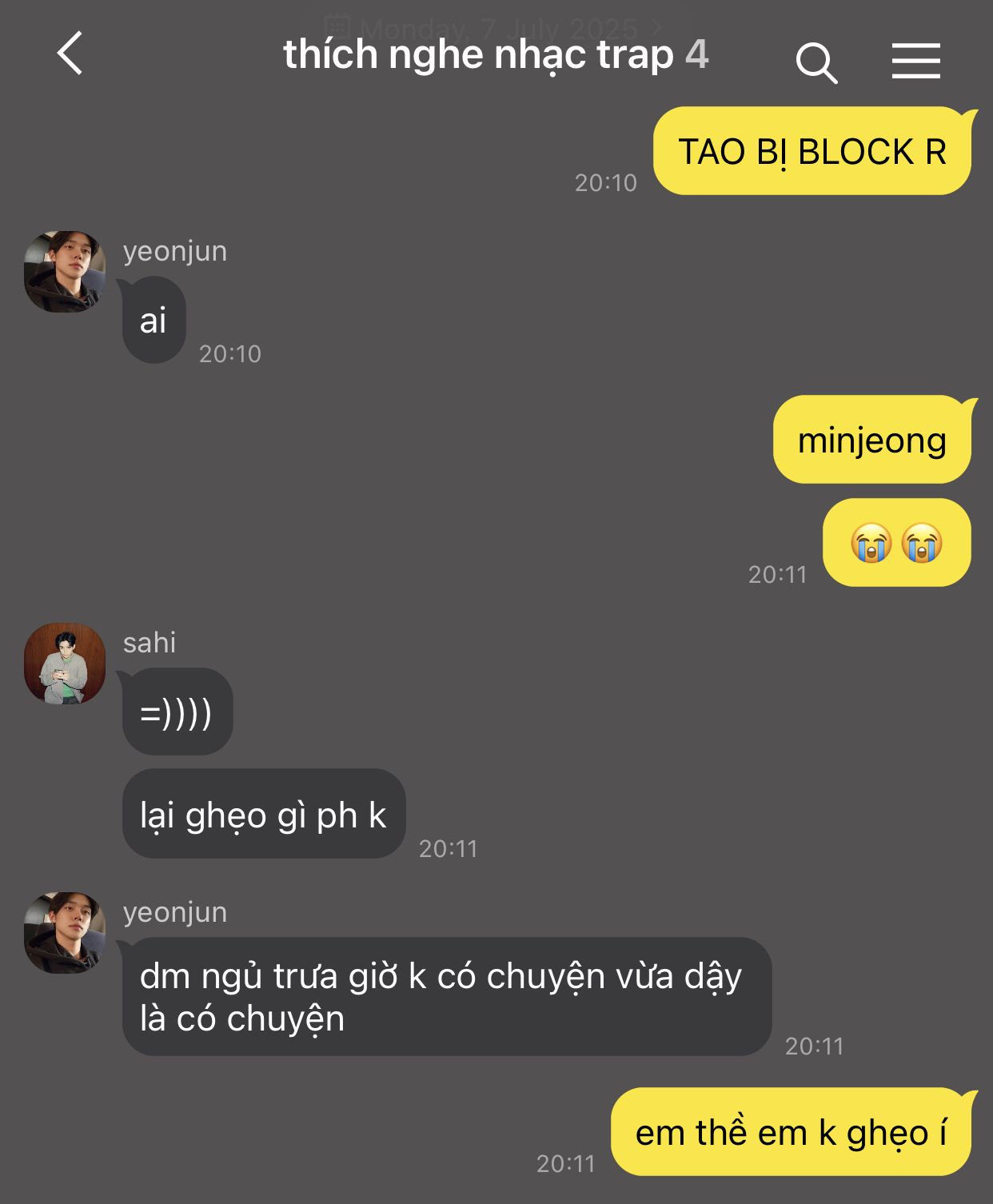The image size is (993, 1204).
Task: Open sahi's profile picture
Action: click(65, 664)
